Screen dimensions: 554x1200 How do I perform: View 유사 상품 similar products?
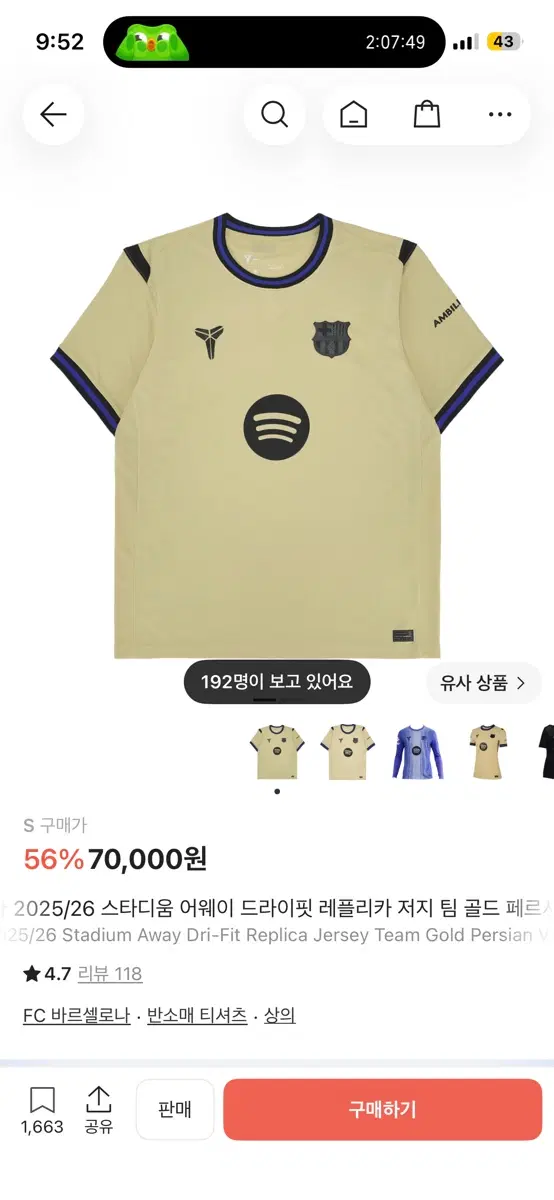coord(484,683)
